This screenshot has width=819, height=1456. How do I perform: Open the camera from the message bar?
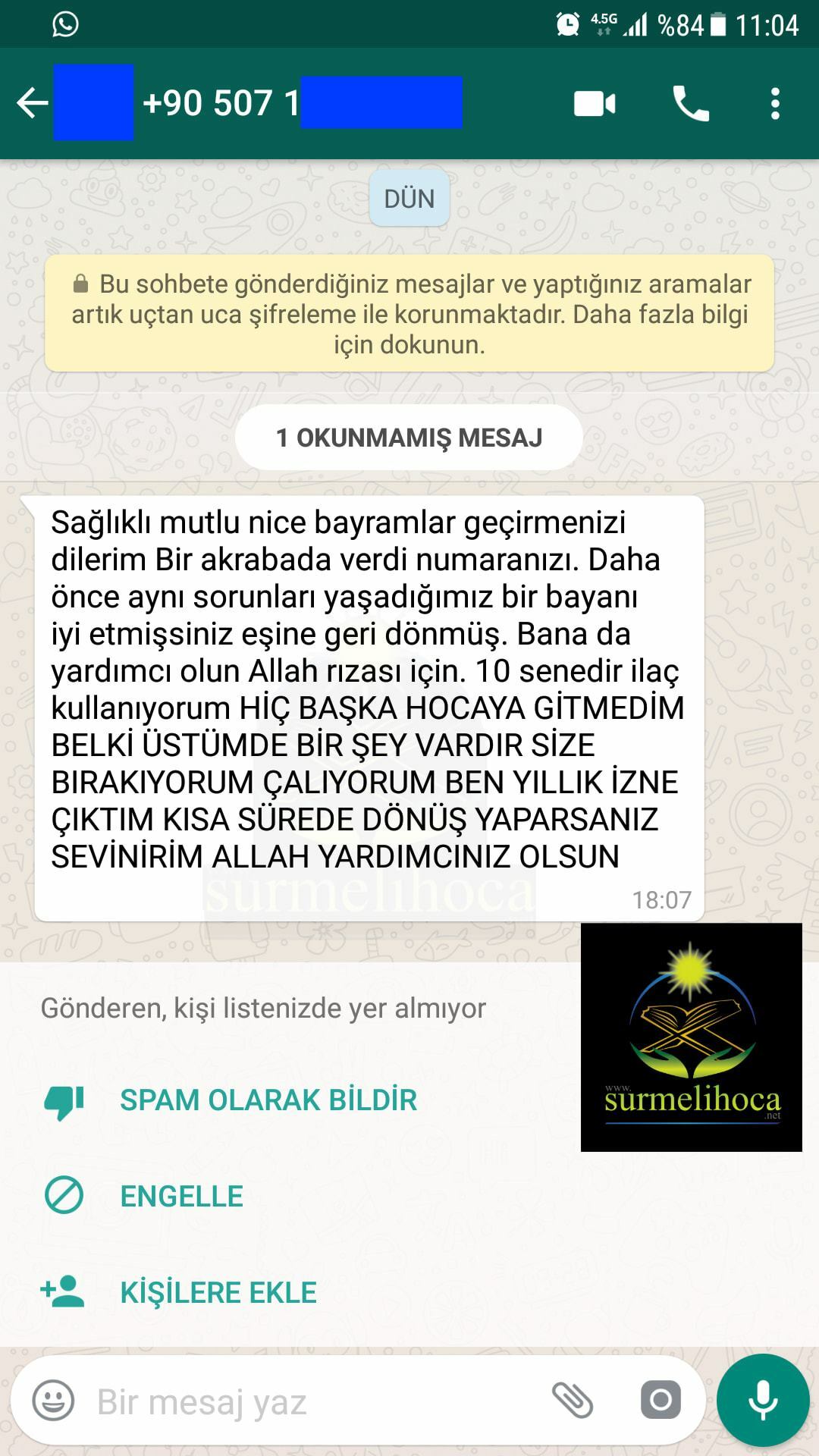[x=660, y=1400]
